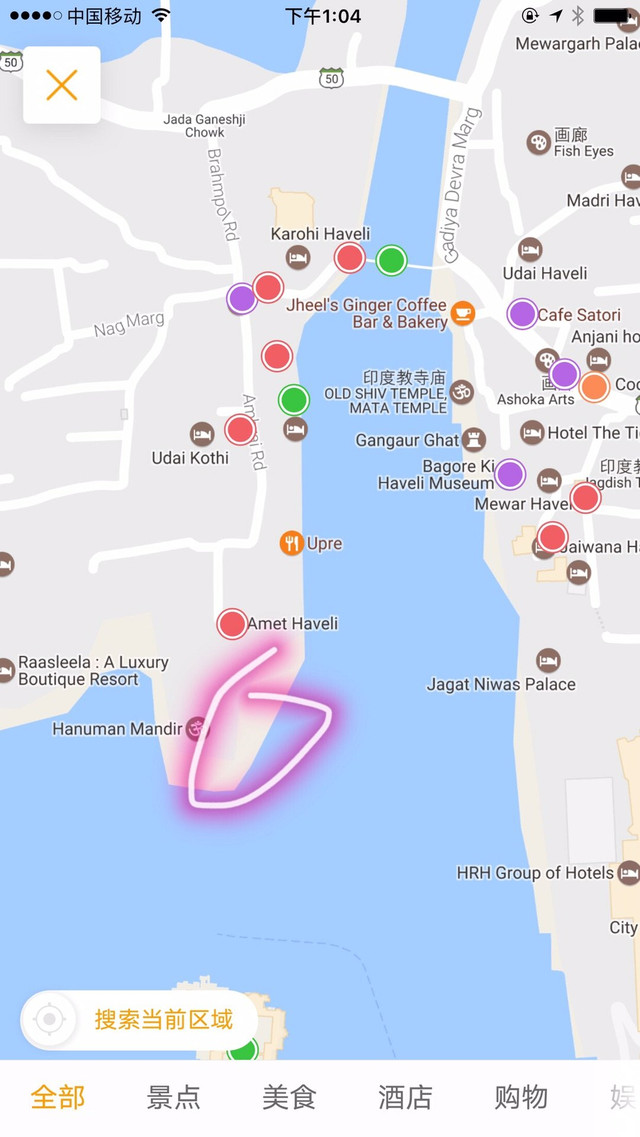Select the purple marker near Cafe Satori
The height and width of the screenshot is (1137, 640).
522,314
